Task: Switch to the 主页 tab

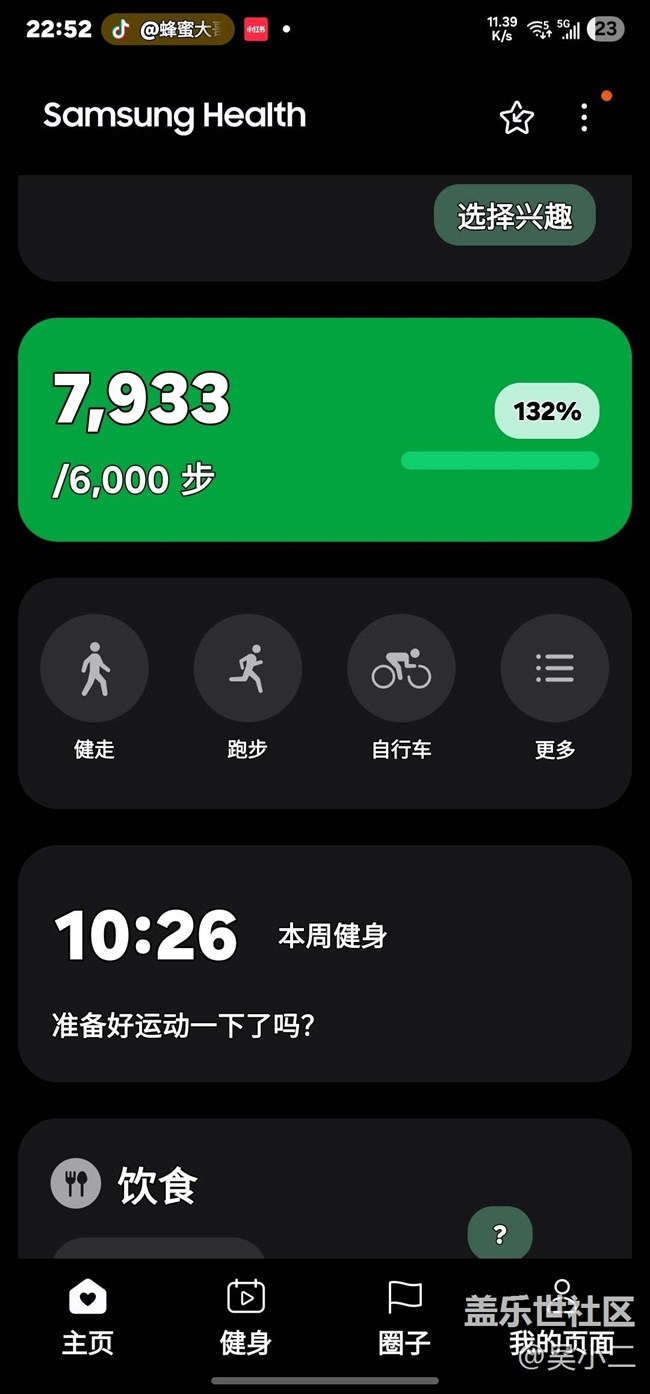Action: pyautogui.click(x=88, y=1318)
